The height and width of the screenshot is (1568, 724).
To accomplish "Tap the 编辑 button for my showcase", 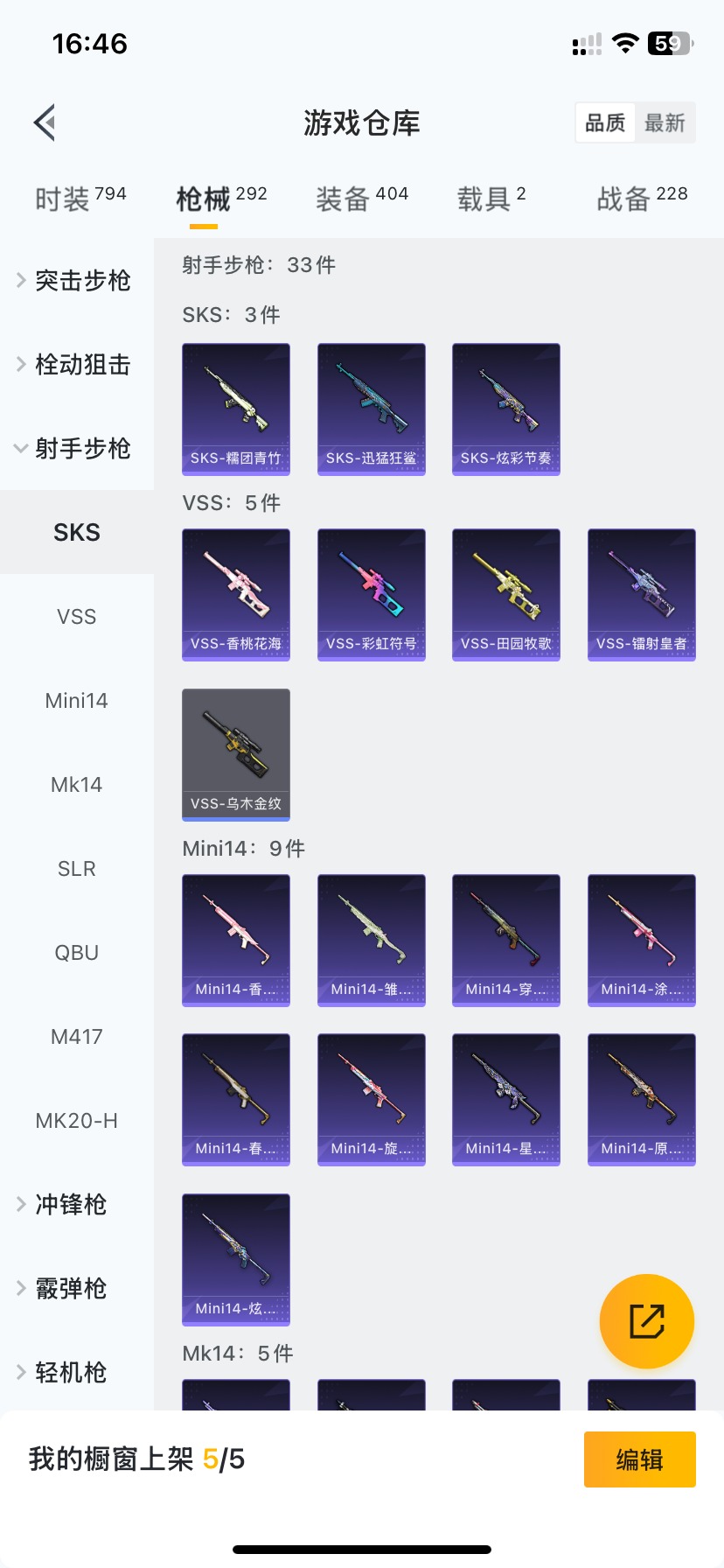I will coord(640,1459).
